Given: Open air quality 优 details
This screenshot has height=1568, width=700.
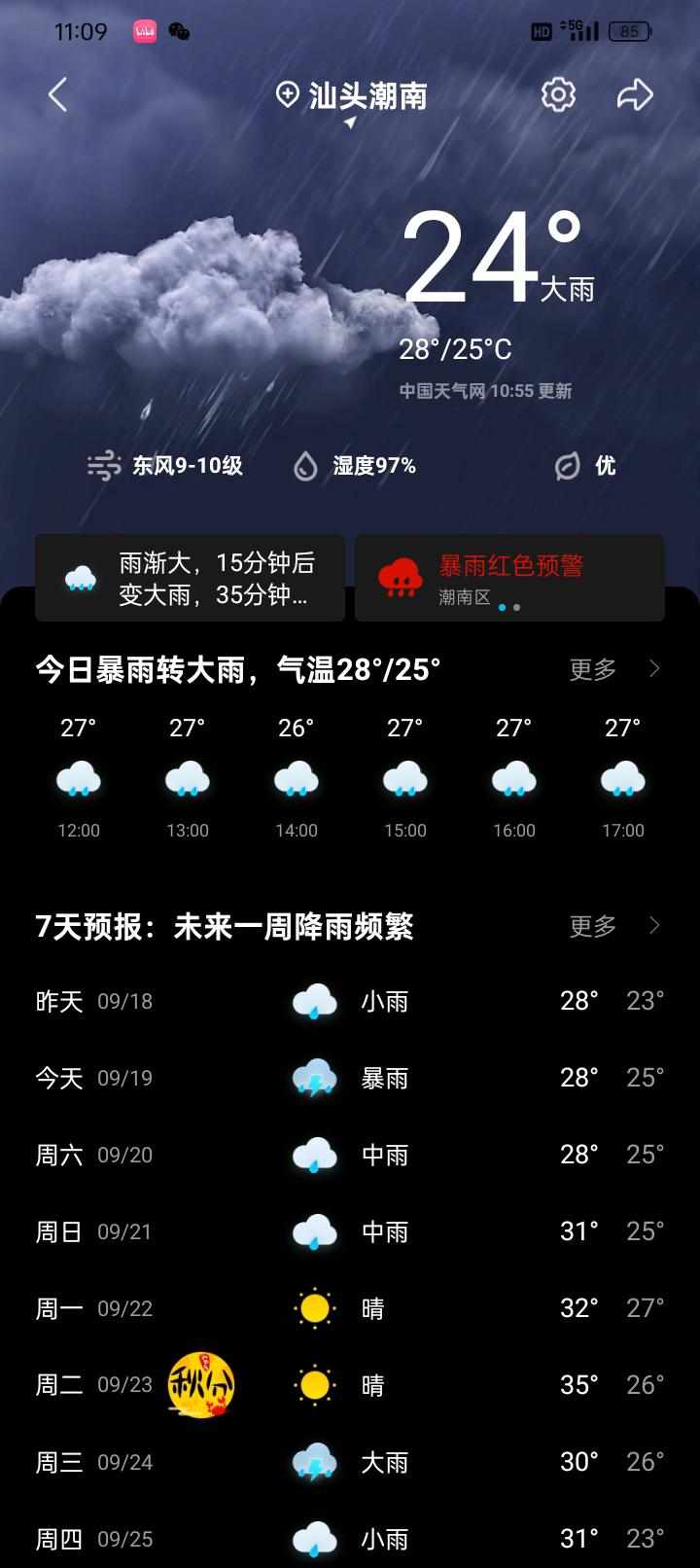Looking at the screenshot, I should coord(585,466).
